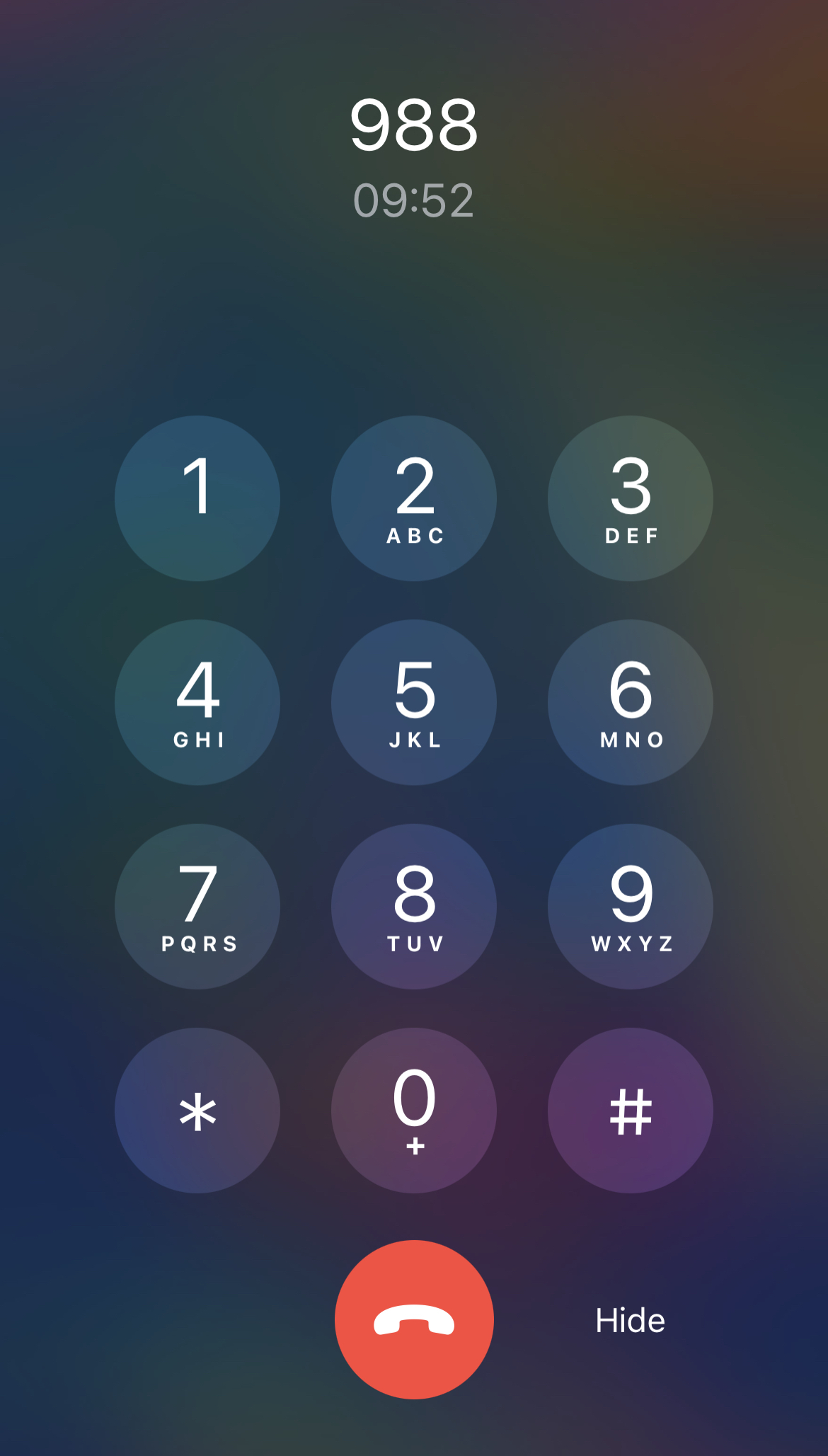Enter 0 on the keypad
The image size is (828, 1456).
(x=414, y=1110)
